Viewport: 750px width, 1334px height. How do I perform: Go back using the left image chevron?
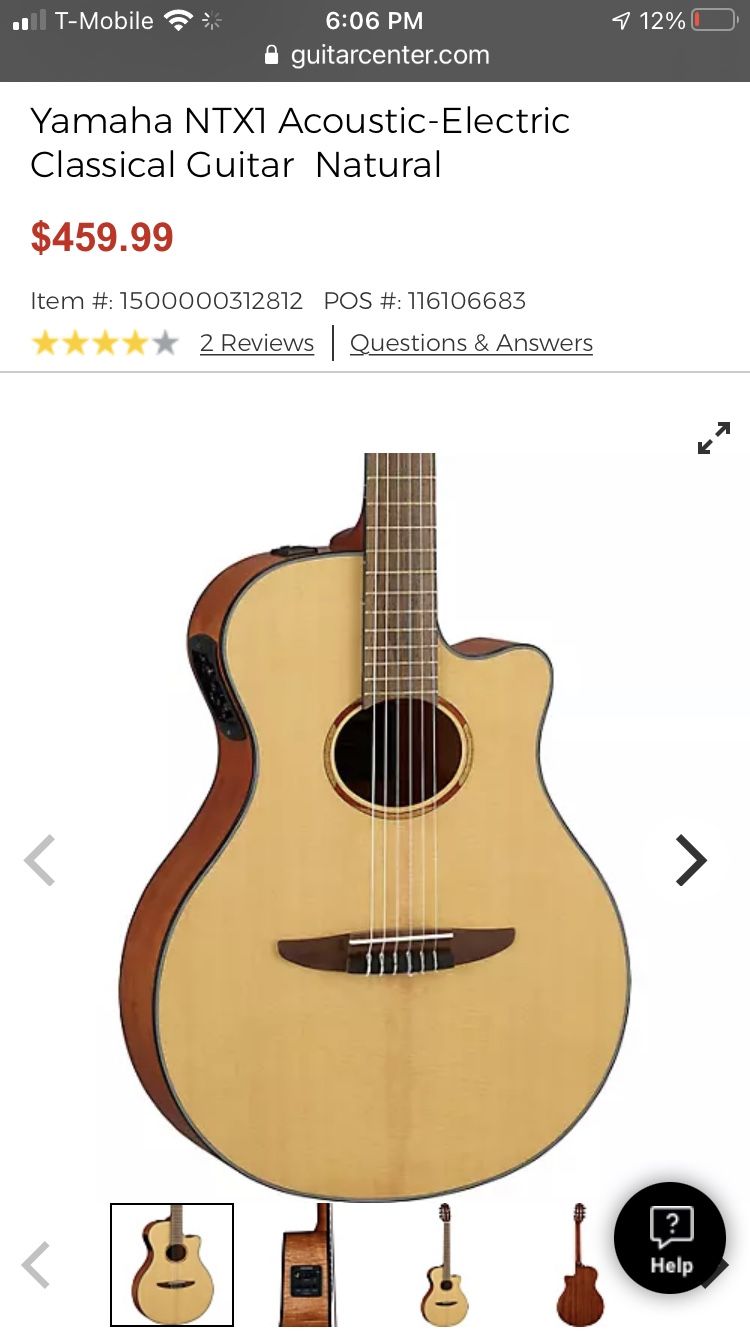tap(41, 860)
